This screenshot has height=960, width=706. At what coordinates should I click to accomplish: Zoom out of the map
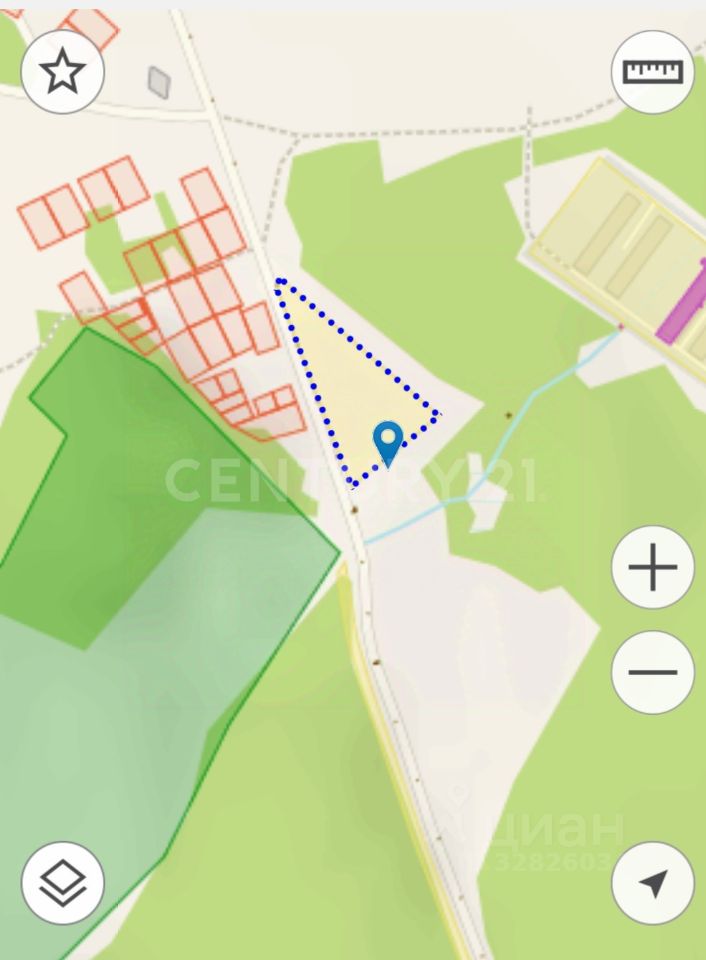click(x=652, y=672)
